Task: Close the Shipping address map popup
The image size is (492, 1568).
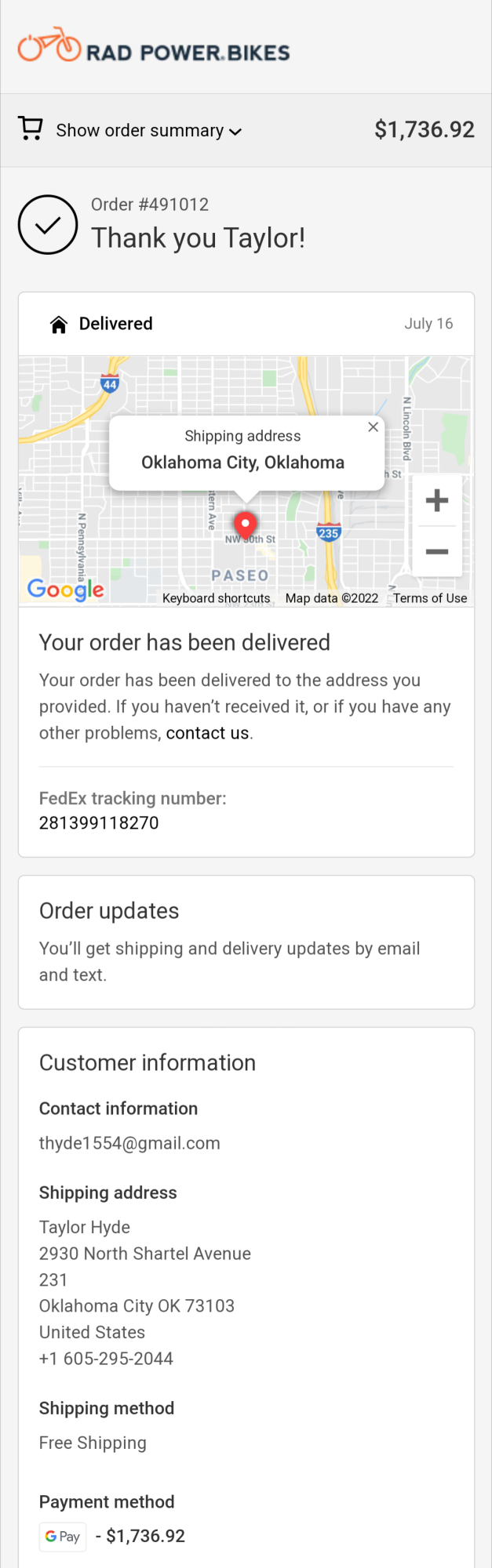Action: [x=374, y=427]
